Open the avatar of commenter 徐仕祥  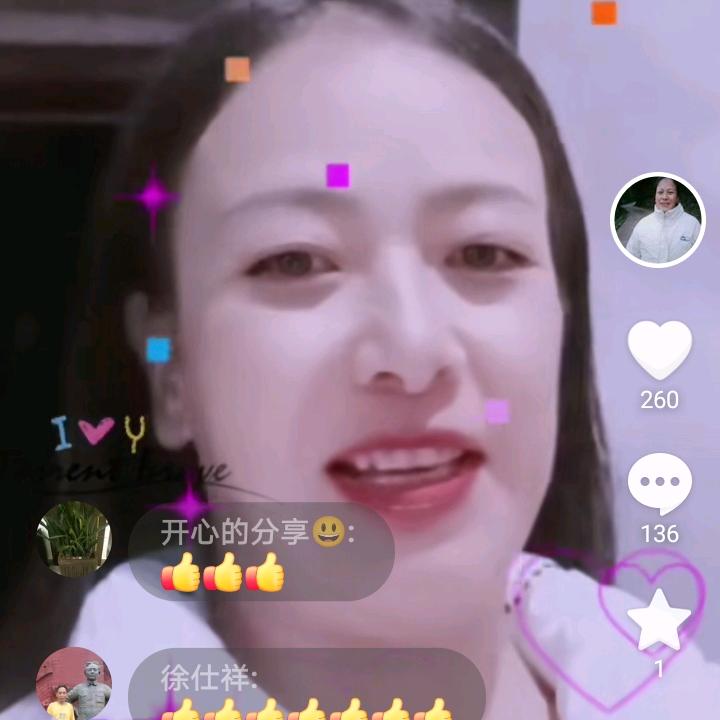pyautogui.click(x=74, y=686)
